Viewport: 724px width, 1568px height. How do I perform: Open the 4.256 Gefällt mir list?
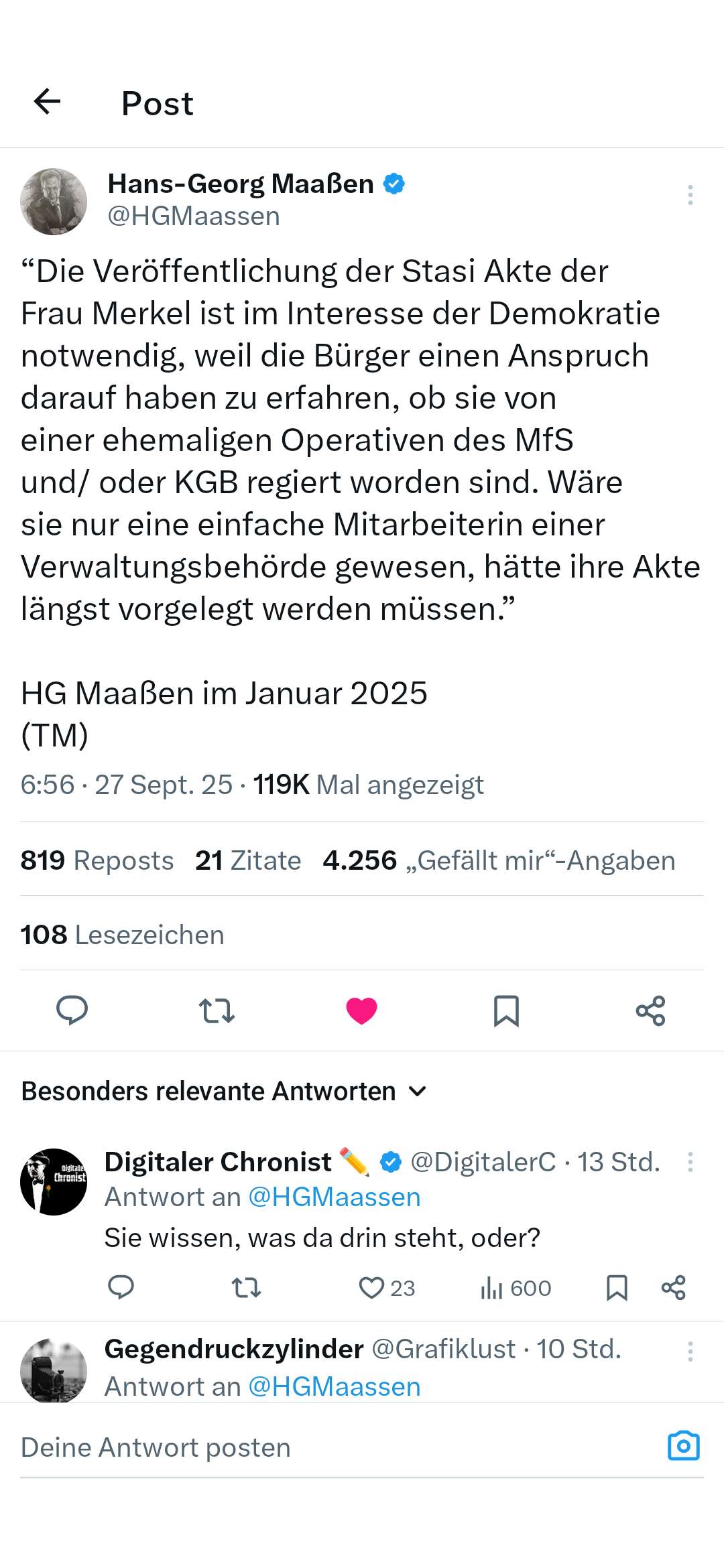[x=499, y=860]
